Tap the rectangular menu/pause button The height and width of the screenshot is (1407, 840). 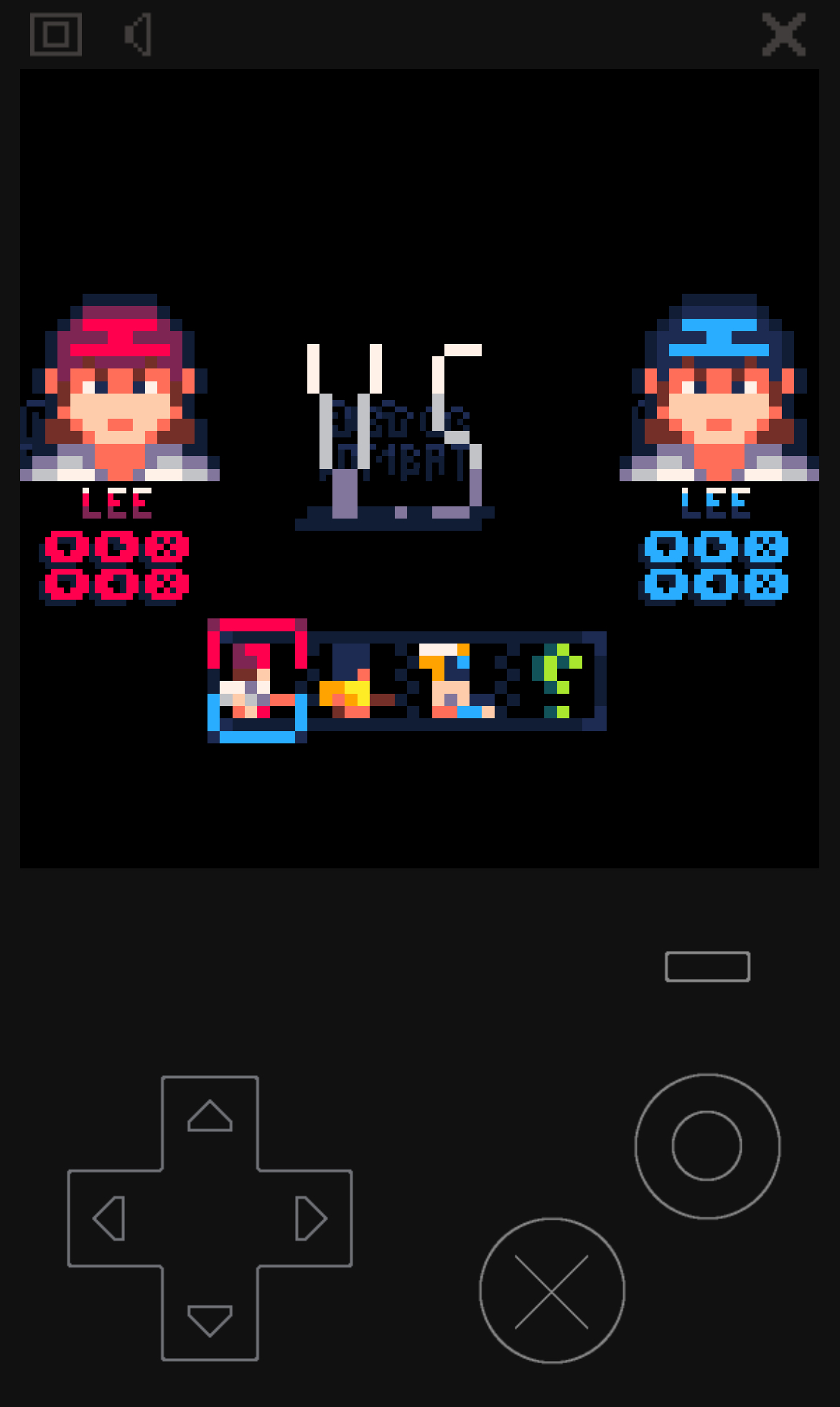(707, 967)
